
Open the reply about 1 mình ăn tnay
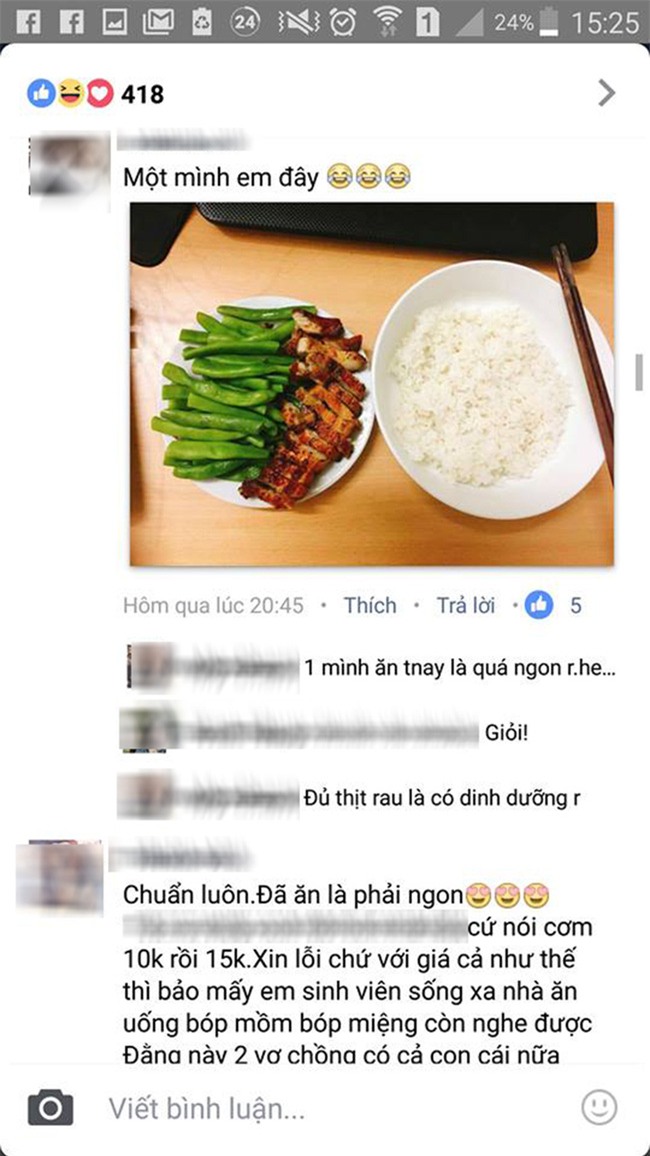click(460, 668)
